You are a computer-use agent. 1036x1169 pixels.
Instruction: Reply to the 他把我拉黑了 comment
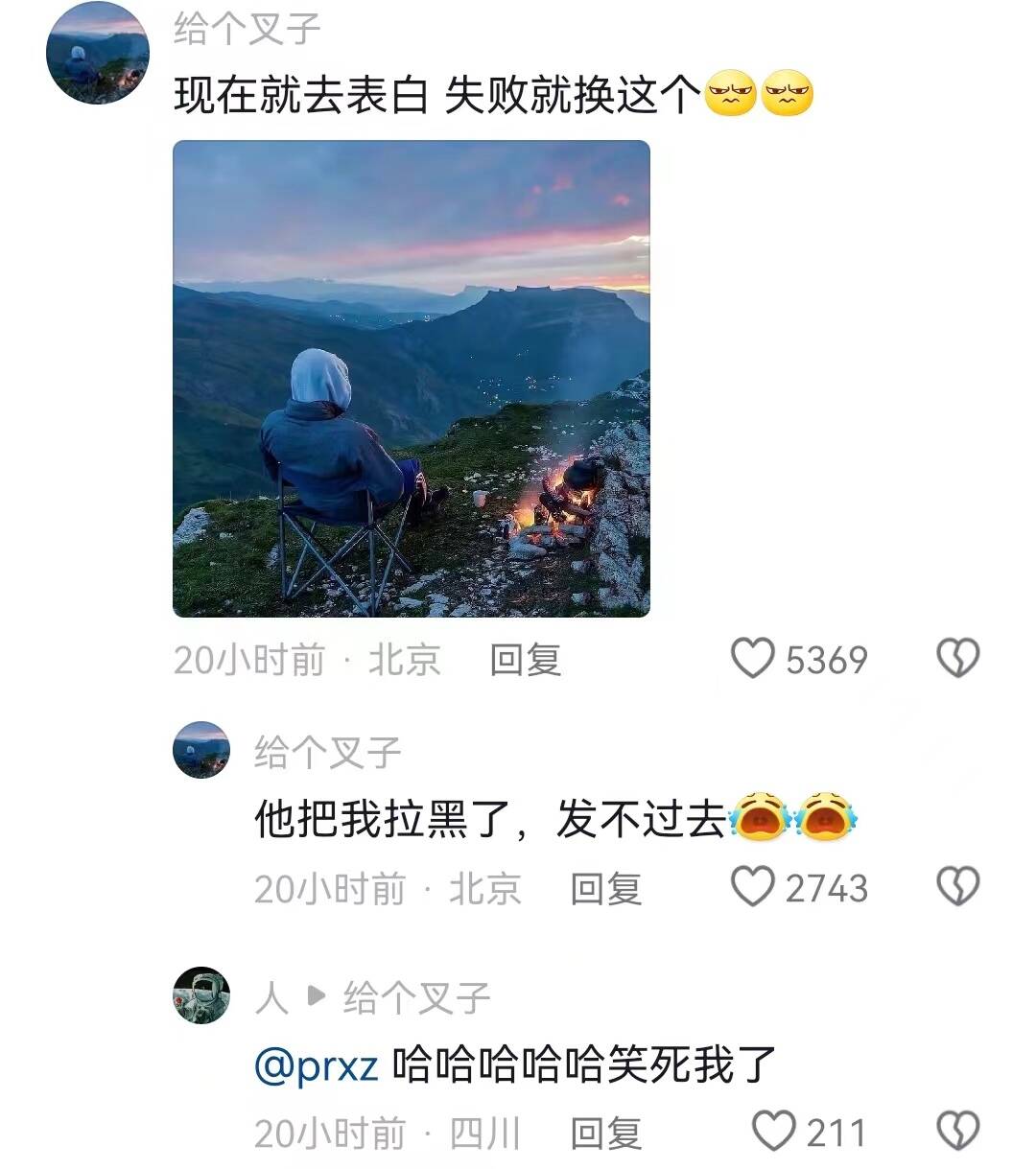(605, 888)
